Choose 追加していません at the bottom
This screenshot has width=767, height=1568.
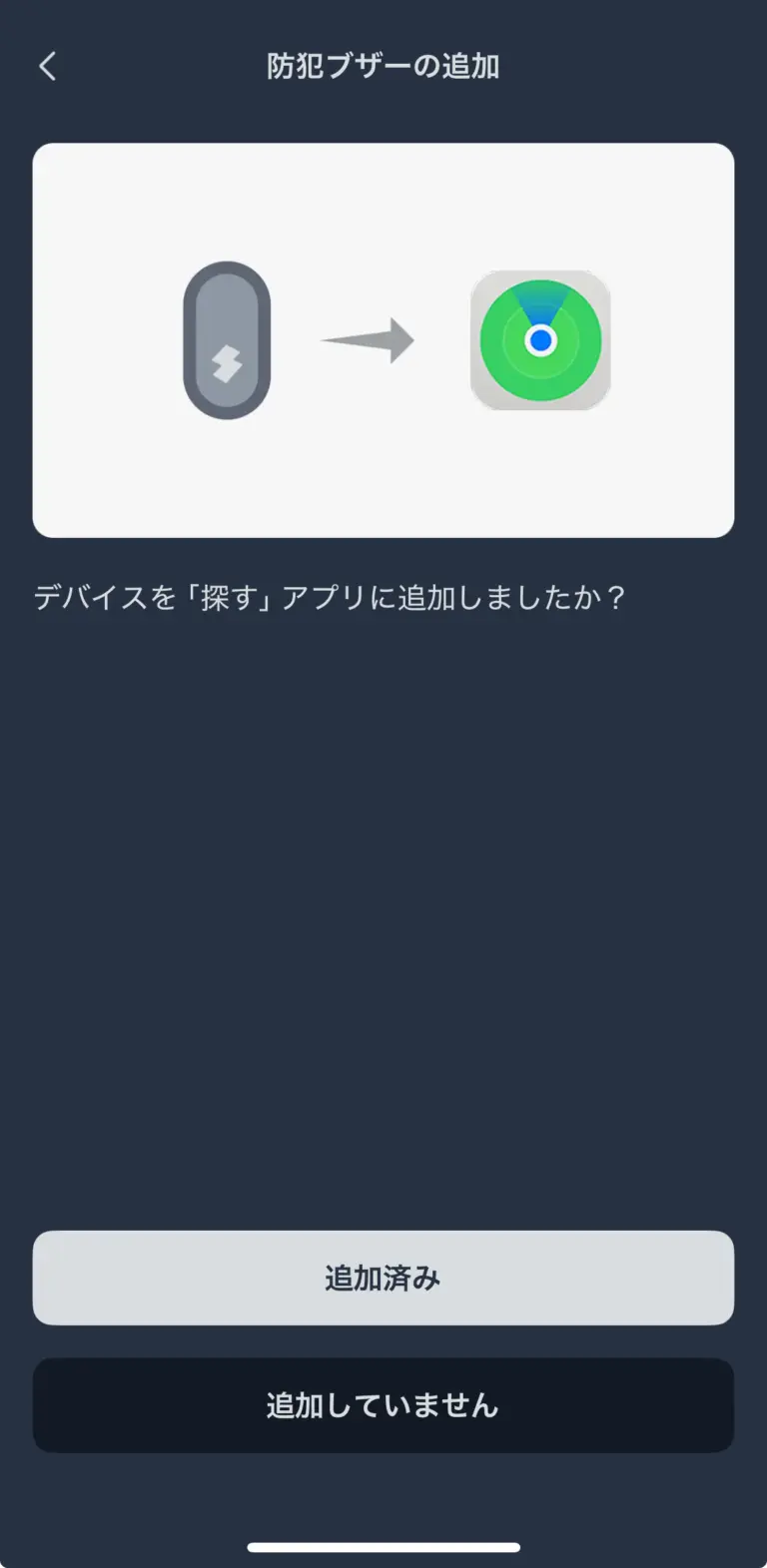(x=383, y=1405)
